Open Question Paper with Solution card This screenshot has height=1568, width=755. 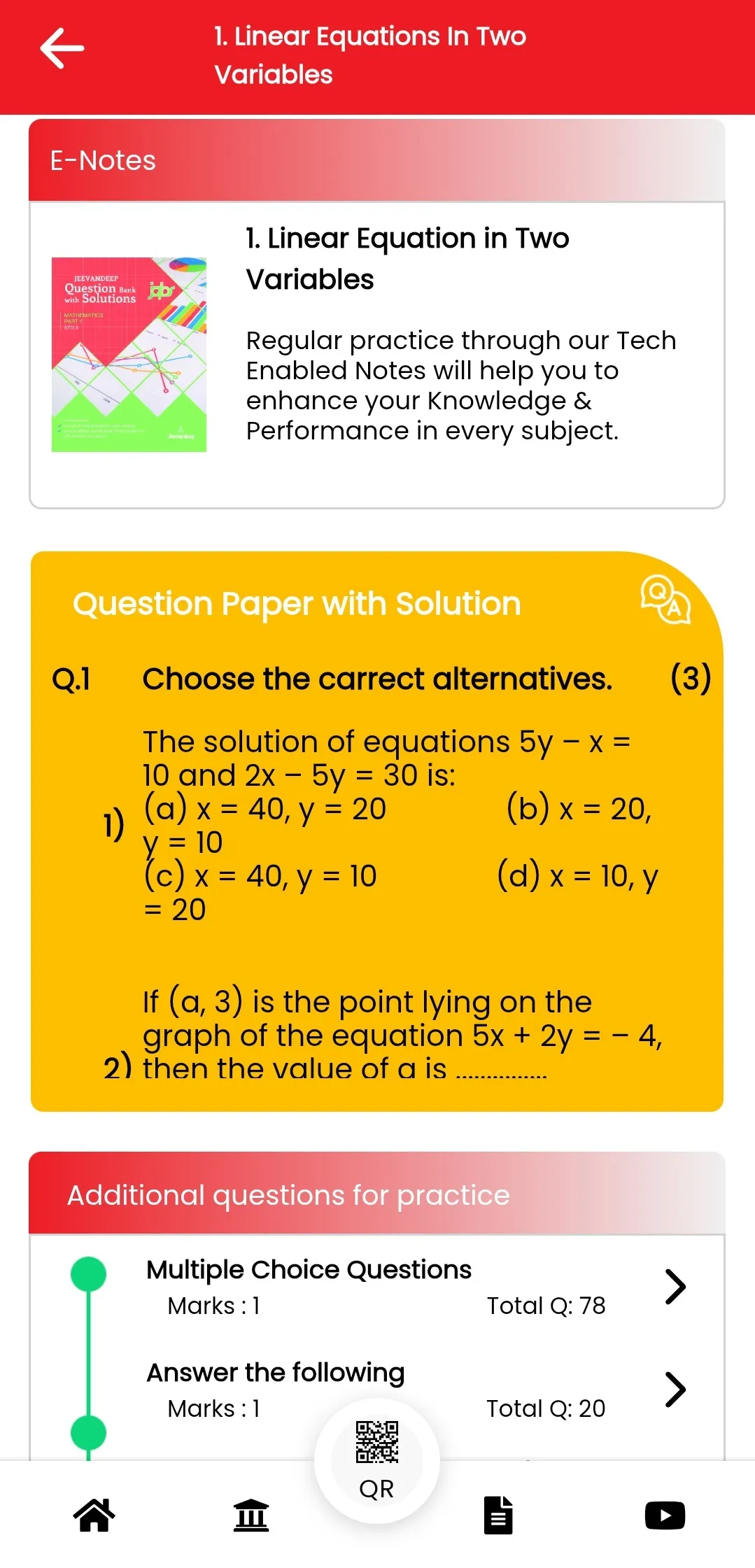pos(376,830)
